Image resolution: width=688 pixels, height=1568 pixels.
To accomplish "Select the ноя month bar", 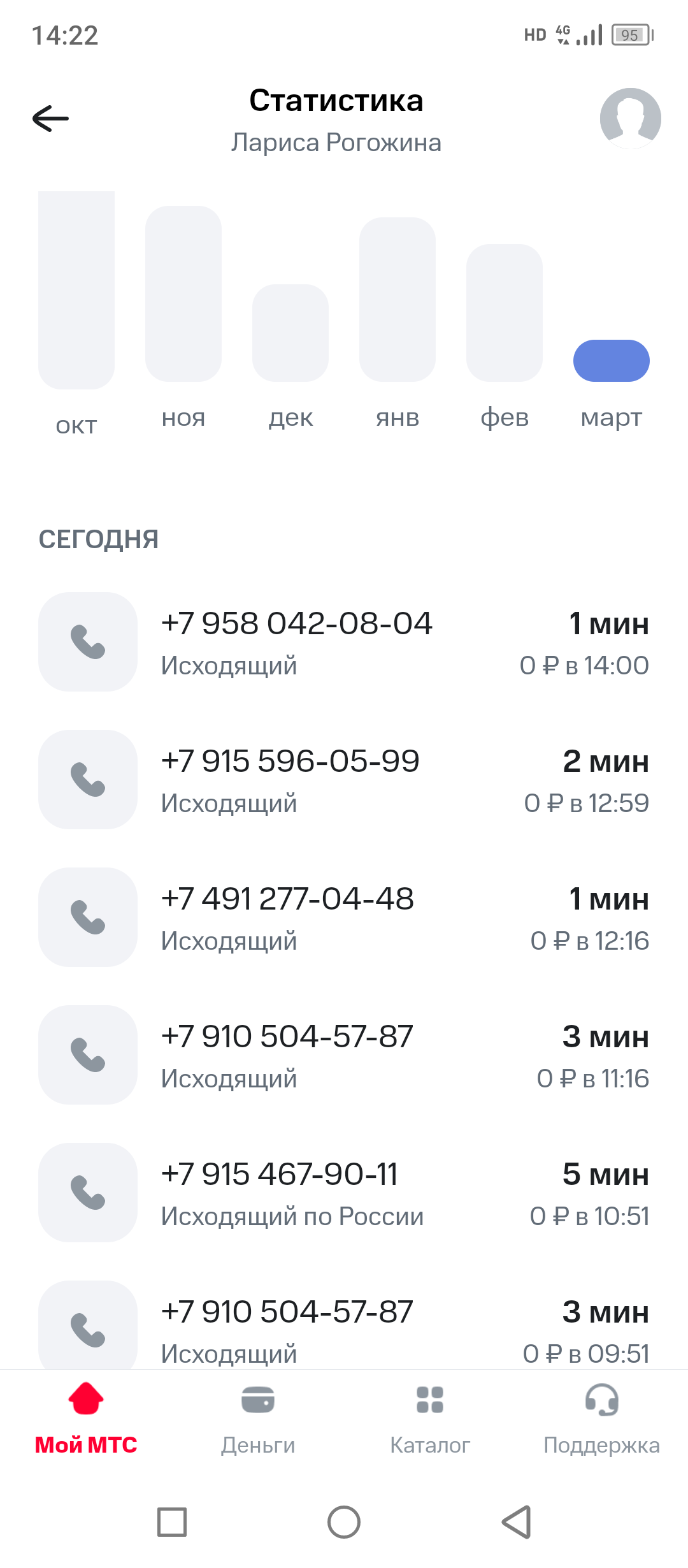I will click(x=183, y=294).
